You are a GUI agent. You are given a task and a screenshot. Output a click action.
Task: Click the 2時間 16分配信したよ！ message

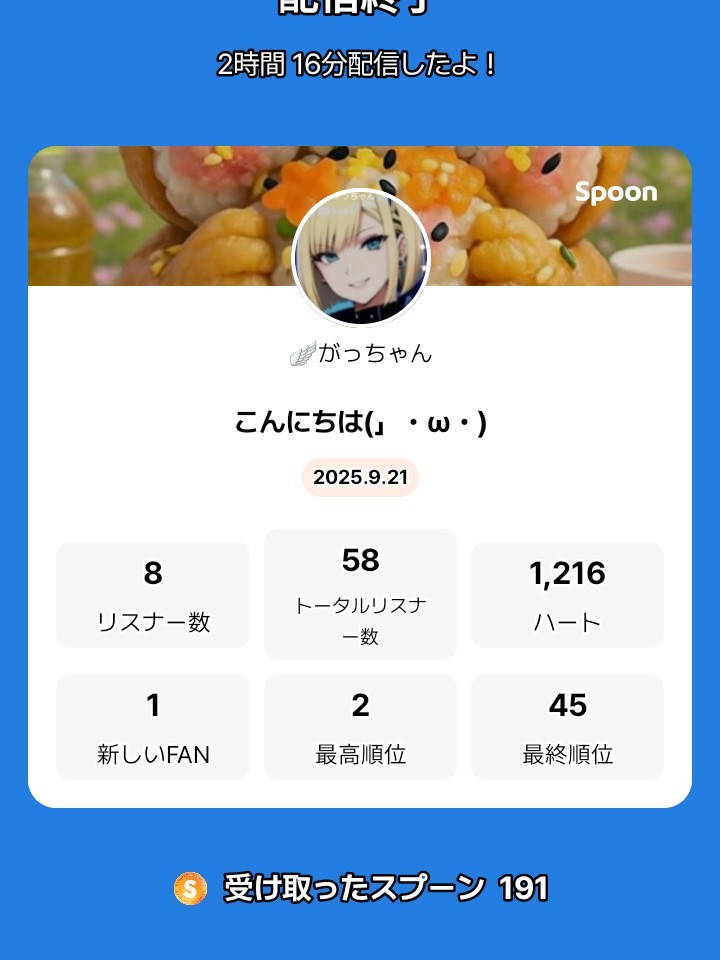(x=360, y=66)
